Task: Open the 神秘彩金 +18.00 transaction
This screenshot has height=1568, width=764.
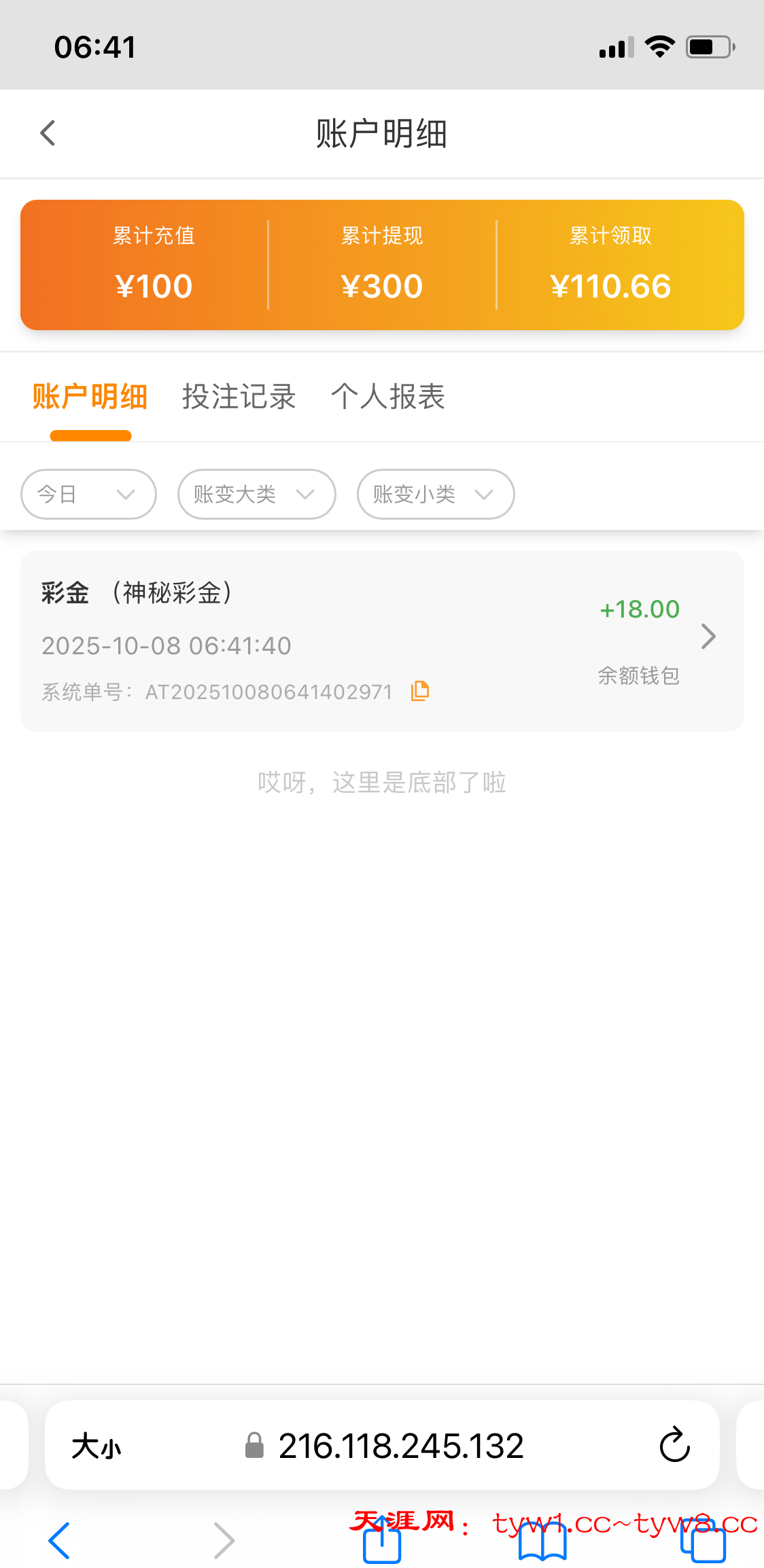Action: coord(382,640)
